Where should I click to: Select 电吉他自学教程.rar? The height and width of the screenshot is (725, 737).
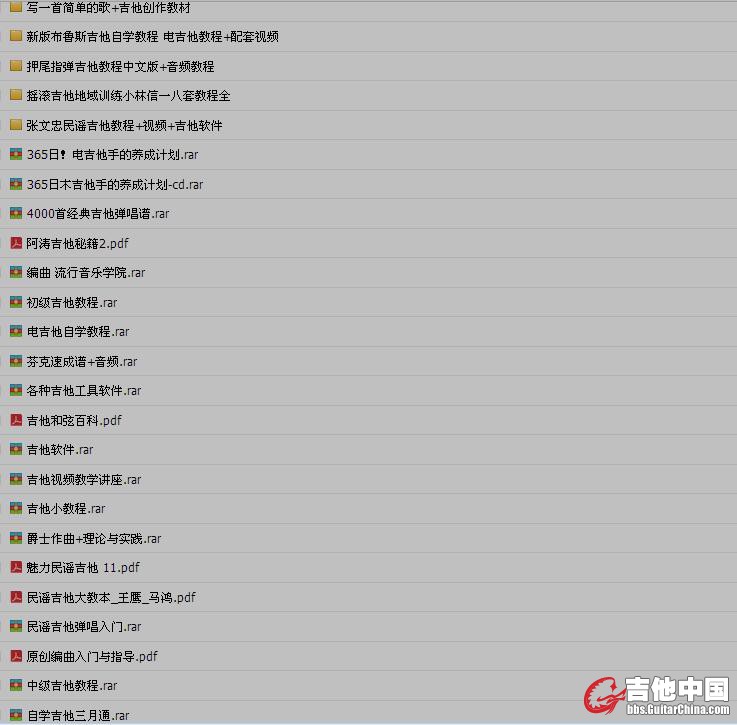[78, 332]
